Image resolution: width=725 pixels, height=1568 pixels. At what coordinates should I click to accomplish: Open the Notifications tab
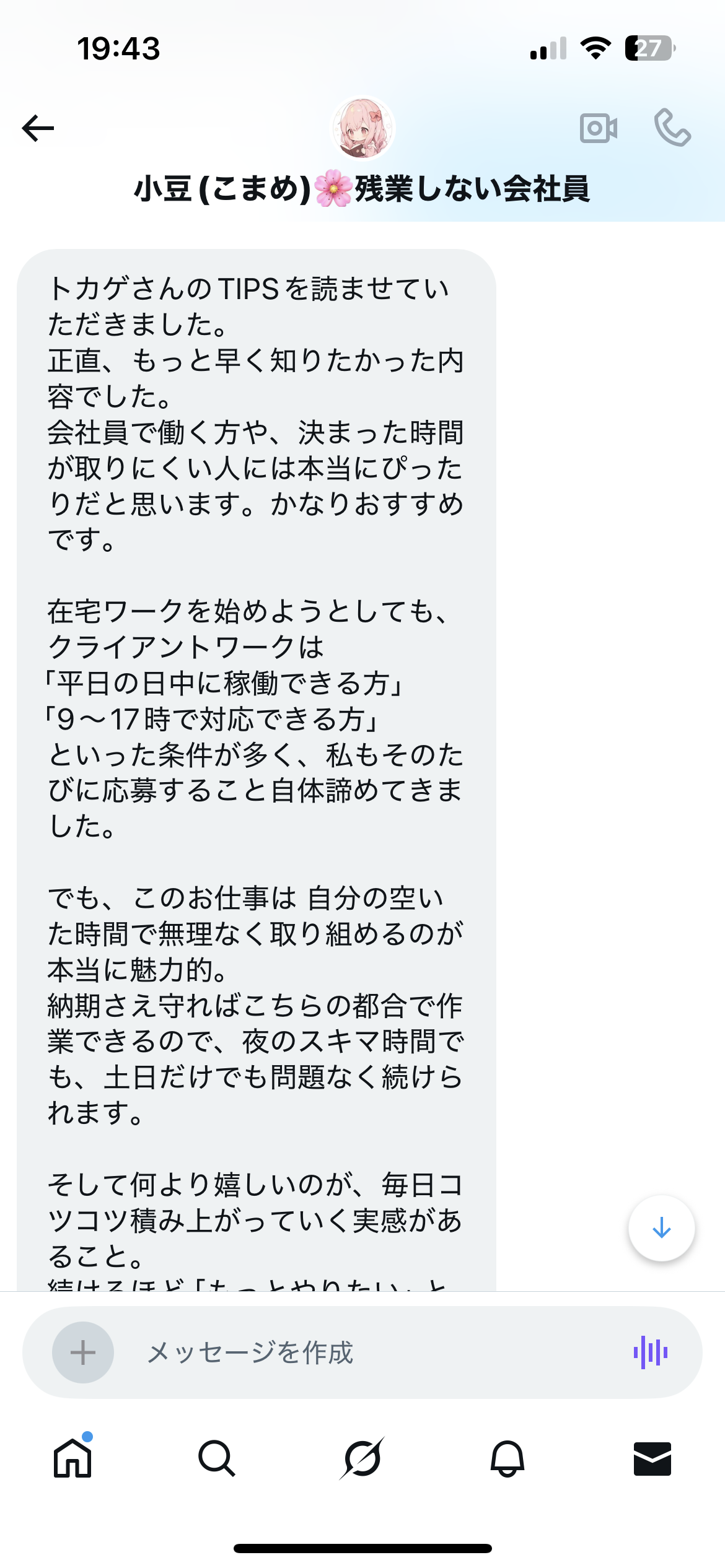[x=507, y=1458]
